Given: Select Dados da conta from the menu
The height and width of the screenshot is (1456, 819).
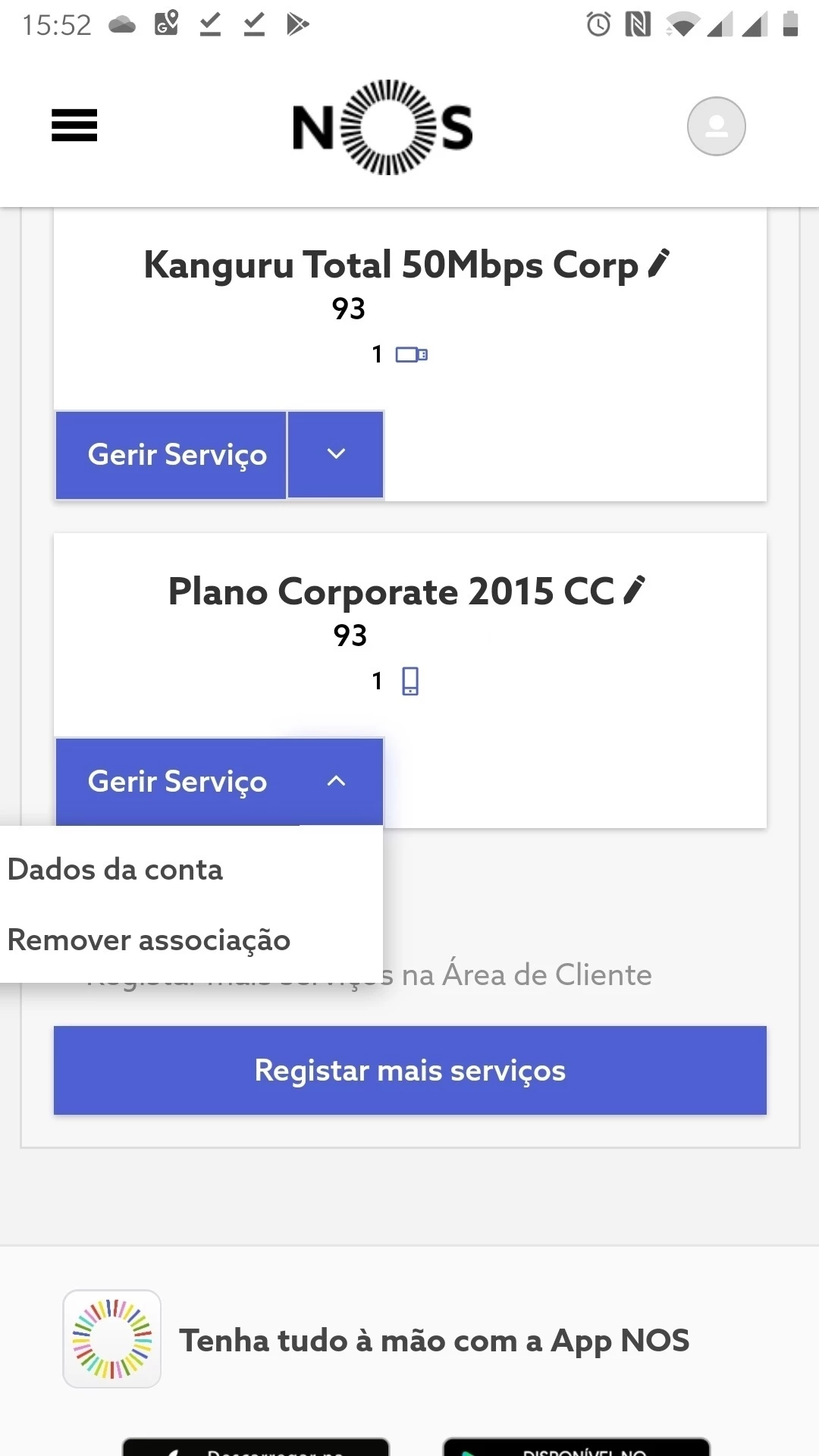Looking at the screenshot, I should click(x=115, y=869).
